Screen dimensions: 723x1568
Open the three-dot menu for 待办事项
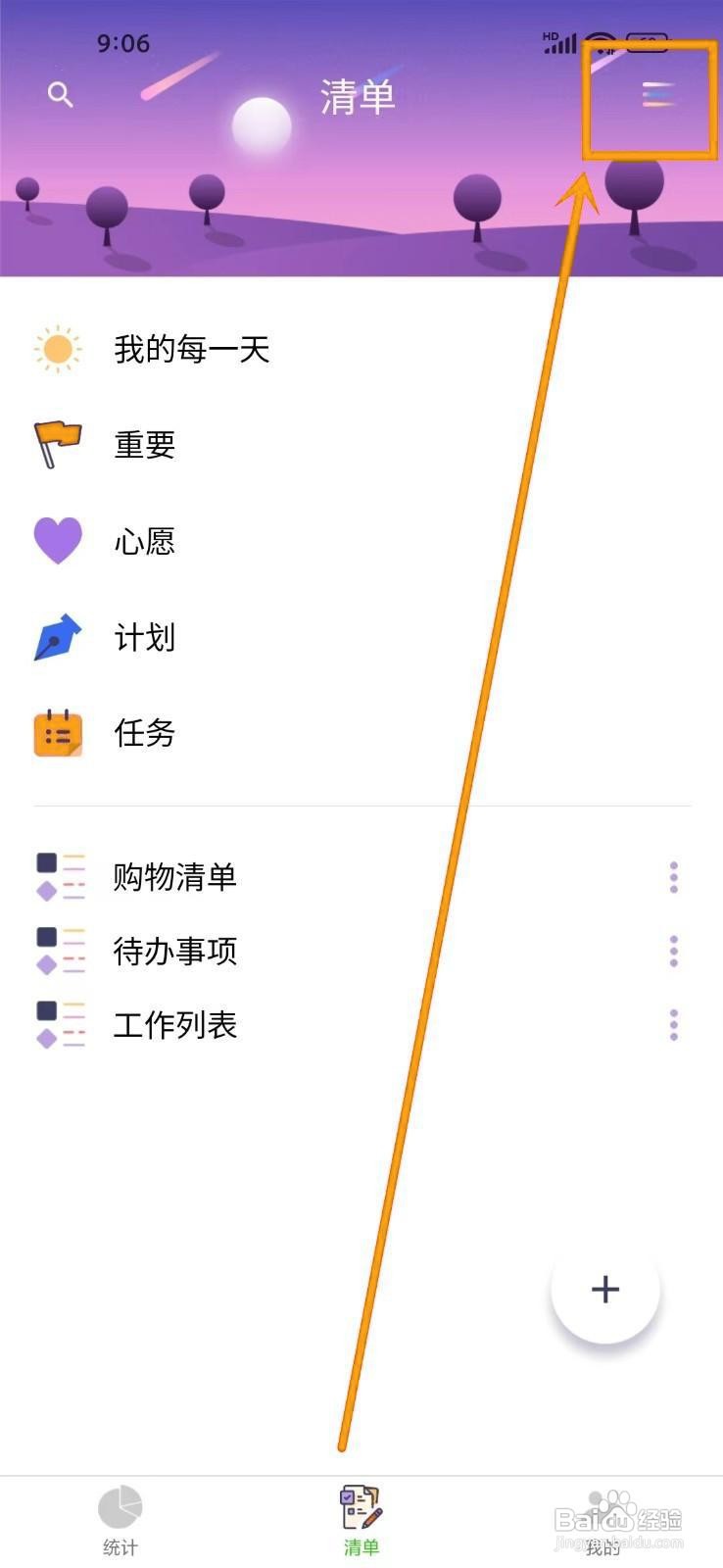(x=673, y=951)
